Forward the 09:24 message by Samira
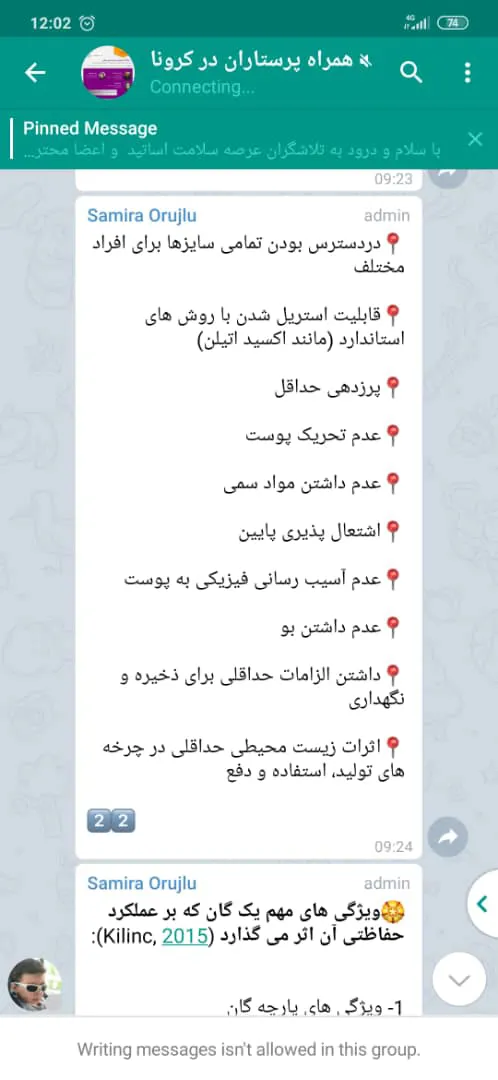 click(448, 837)
